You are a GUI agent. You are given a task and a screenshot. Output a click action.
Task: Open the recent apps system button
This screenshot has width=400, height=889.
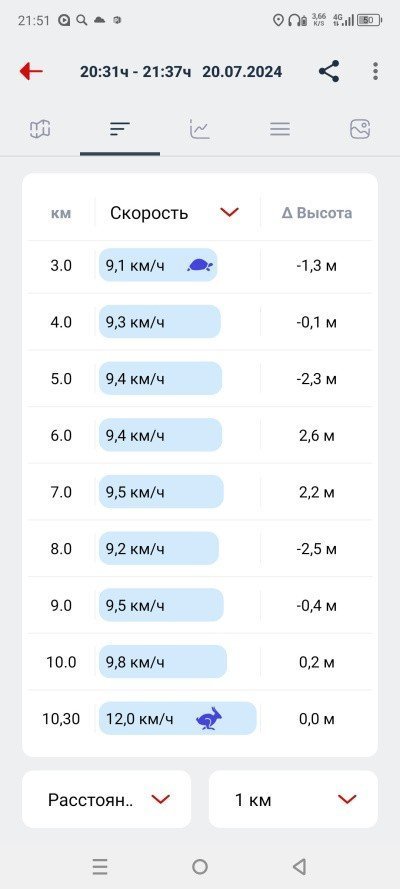pyautogui.click(x=100, y=866)
